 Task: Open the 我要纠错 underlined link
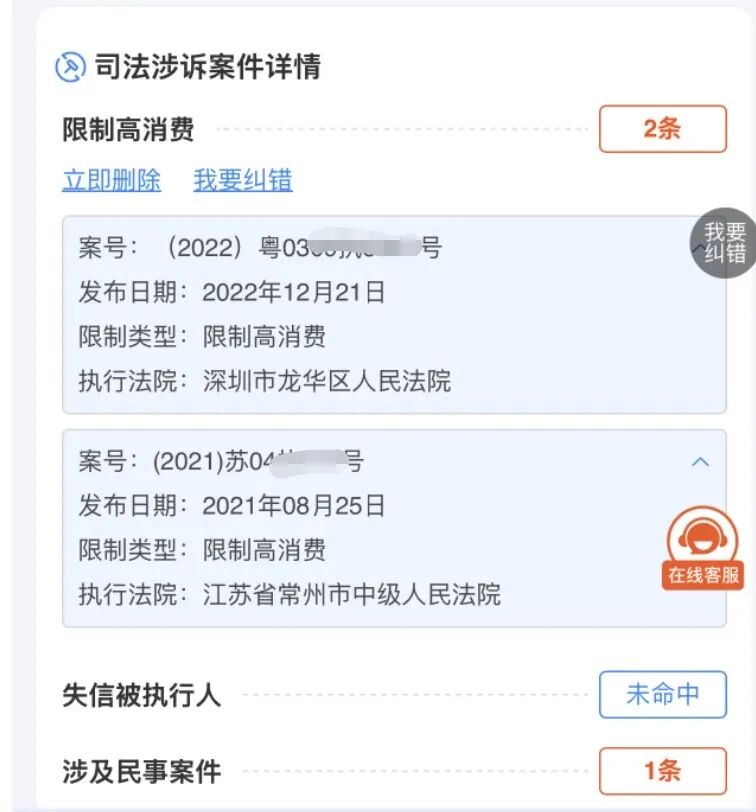tap(243, 180)
